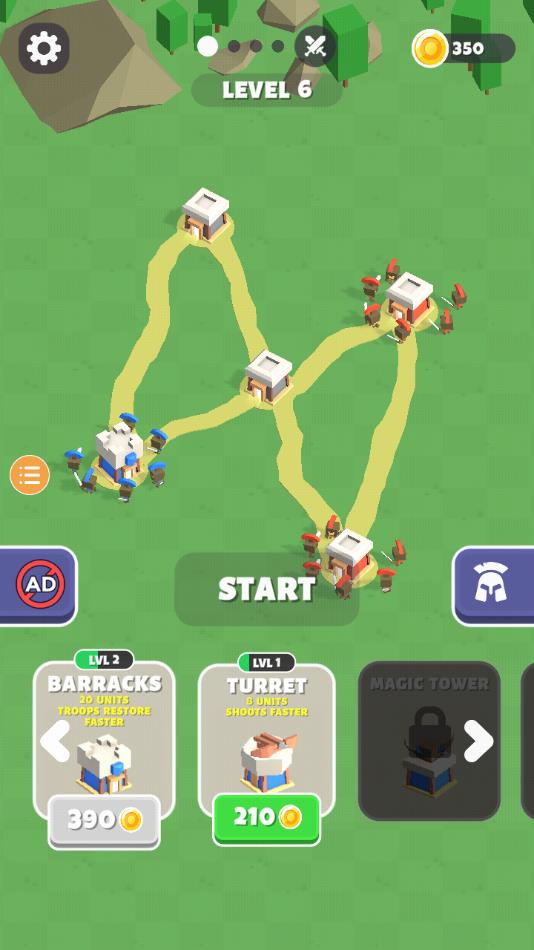Select the locked Magic Tower card

coord(429,740)
